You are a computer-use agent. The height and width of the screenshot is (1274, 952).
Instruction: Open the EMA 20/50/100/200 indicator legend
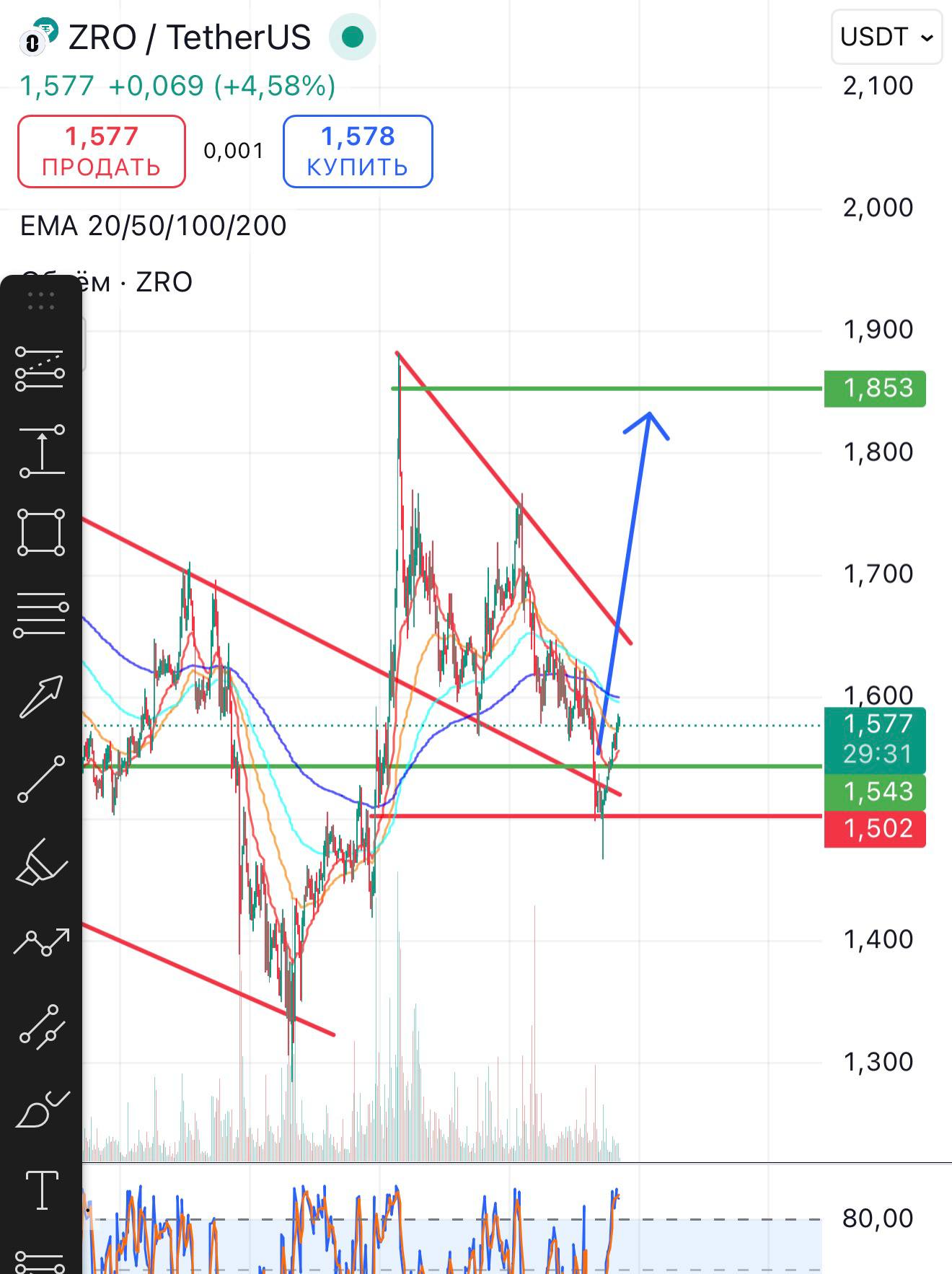click(153, 226)
